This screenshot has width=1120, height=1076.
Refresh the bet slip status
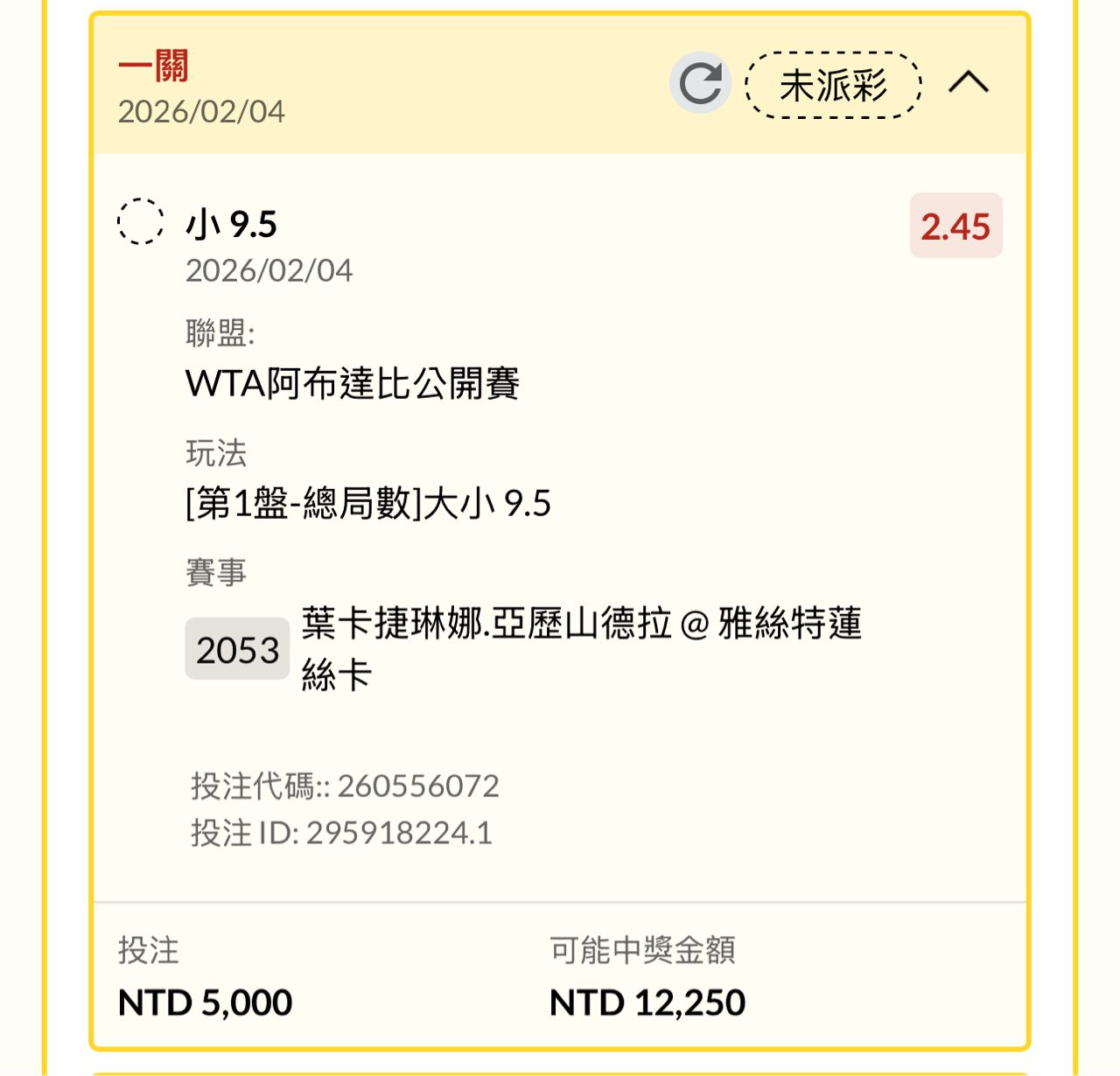(x=700, y=84)
